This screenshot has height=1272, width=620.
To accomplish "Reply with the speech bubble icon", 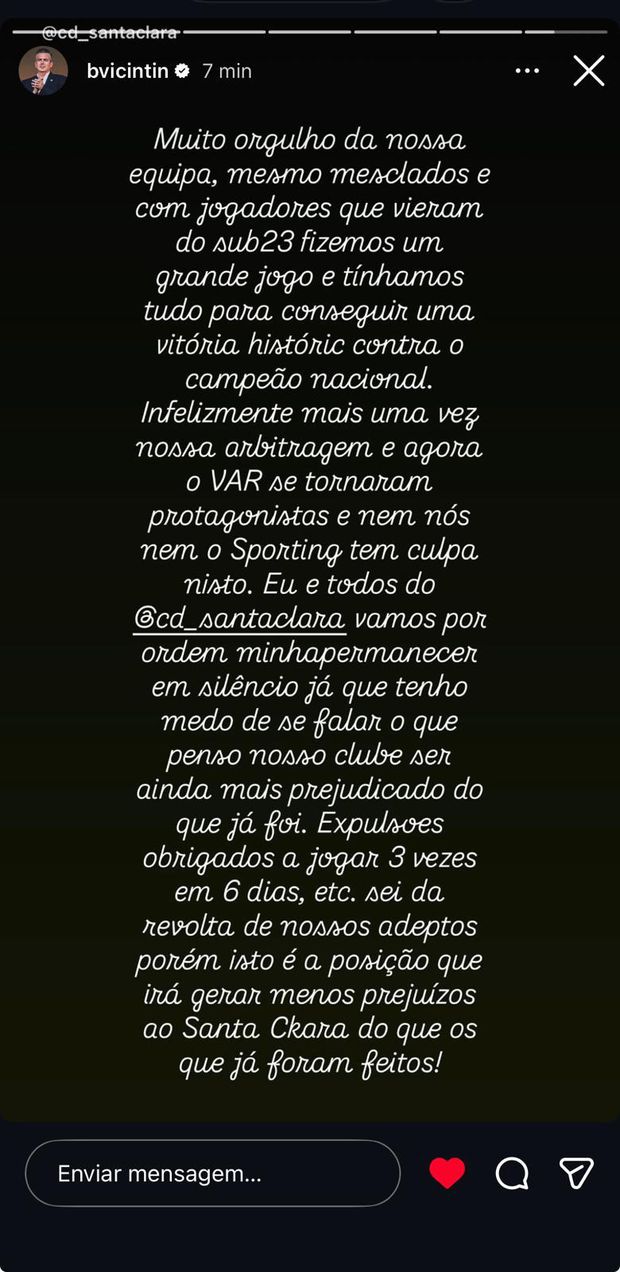I will click(512, 1173).
